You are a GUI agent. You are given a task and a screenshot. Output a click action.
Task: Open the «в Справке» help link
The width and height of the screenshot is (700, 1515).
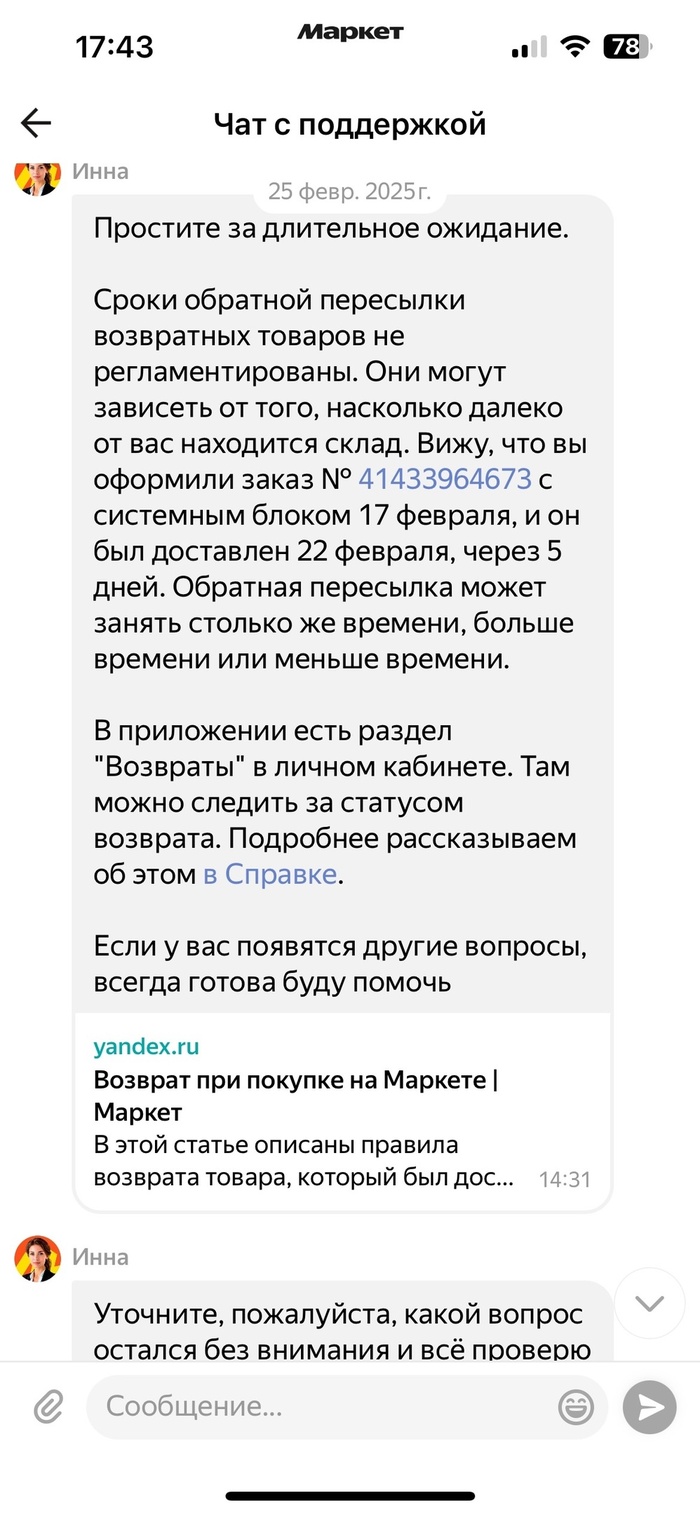tap(269, 874)
